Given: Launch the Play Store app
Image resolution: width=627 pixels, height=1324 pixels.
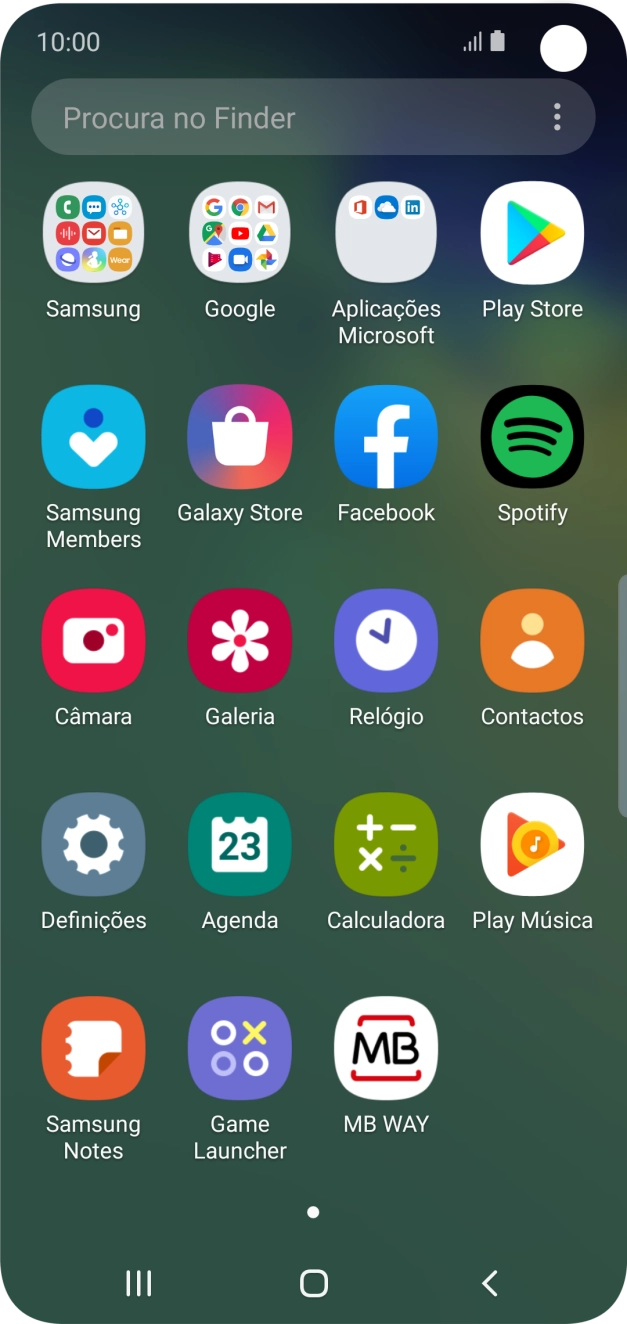Looking at the screenshot, I should 532,233.
